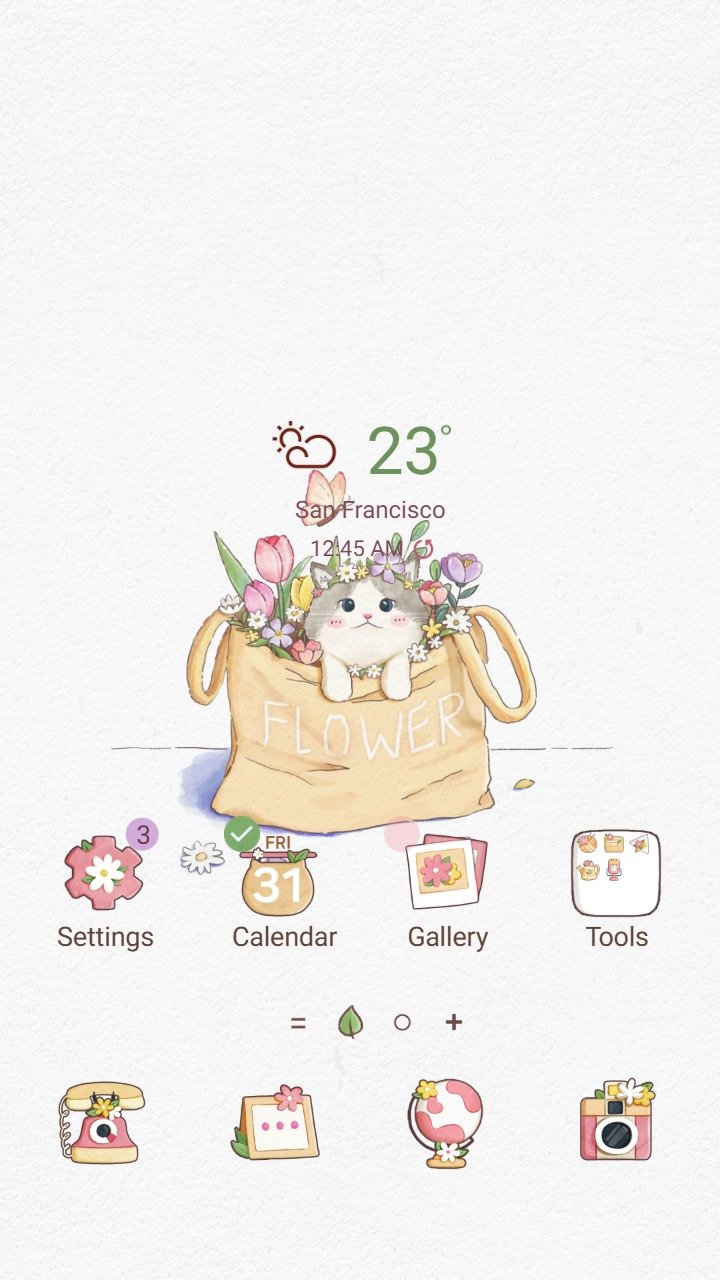720x1280 pixels.
Task: Tap the plus page indicator
Action: 454,1022
